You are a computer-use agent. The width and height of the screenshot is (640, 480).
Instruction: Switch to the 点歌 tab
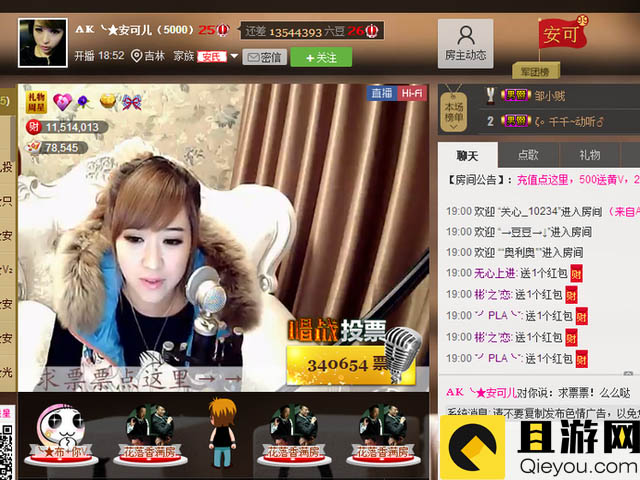point(528,155)
